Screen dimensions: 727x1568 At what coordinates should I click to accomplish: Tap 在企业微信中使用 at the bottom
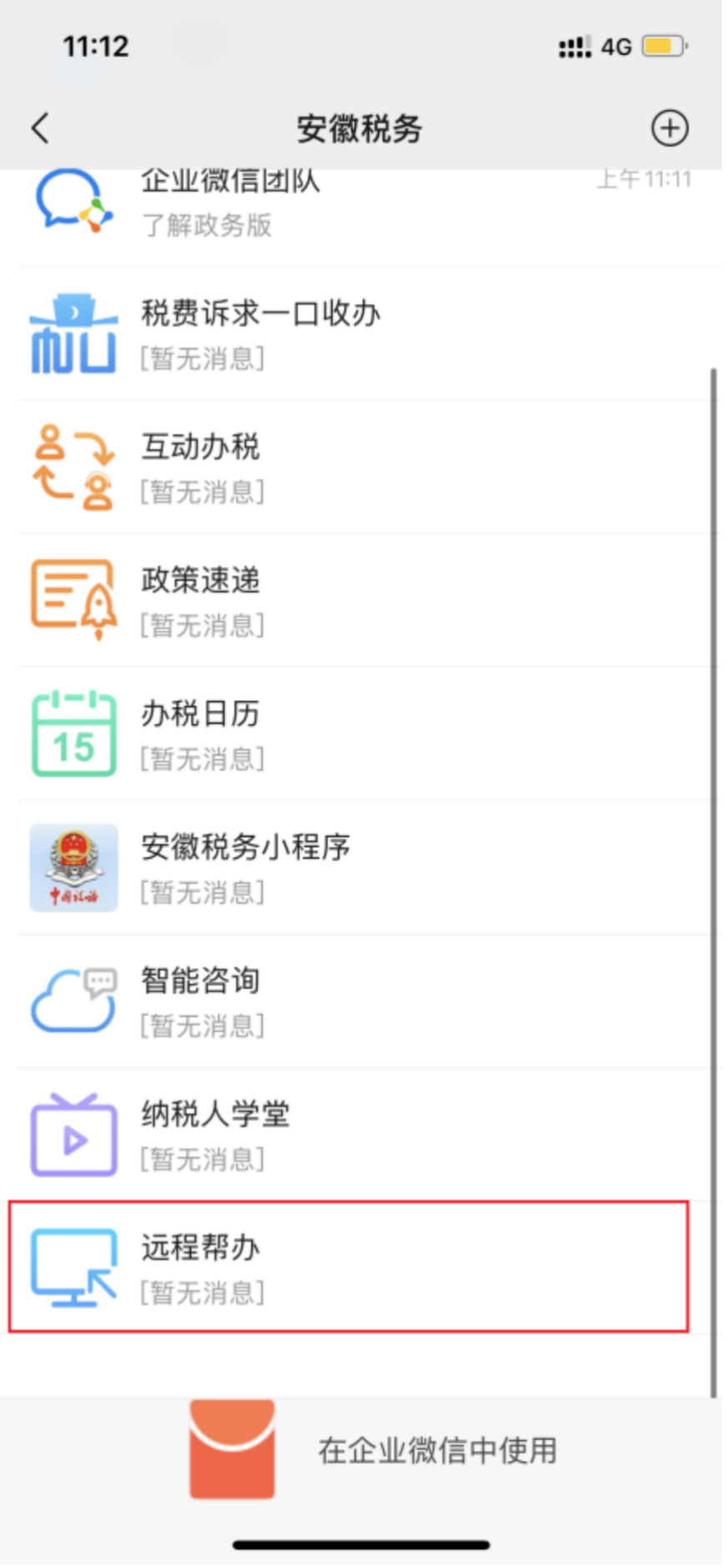[x=436, y=1451]
